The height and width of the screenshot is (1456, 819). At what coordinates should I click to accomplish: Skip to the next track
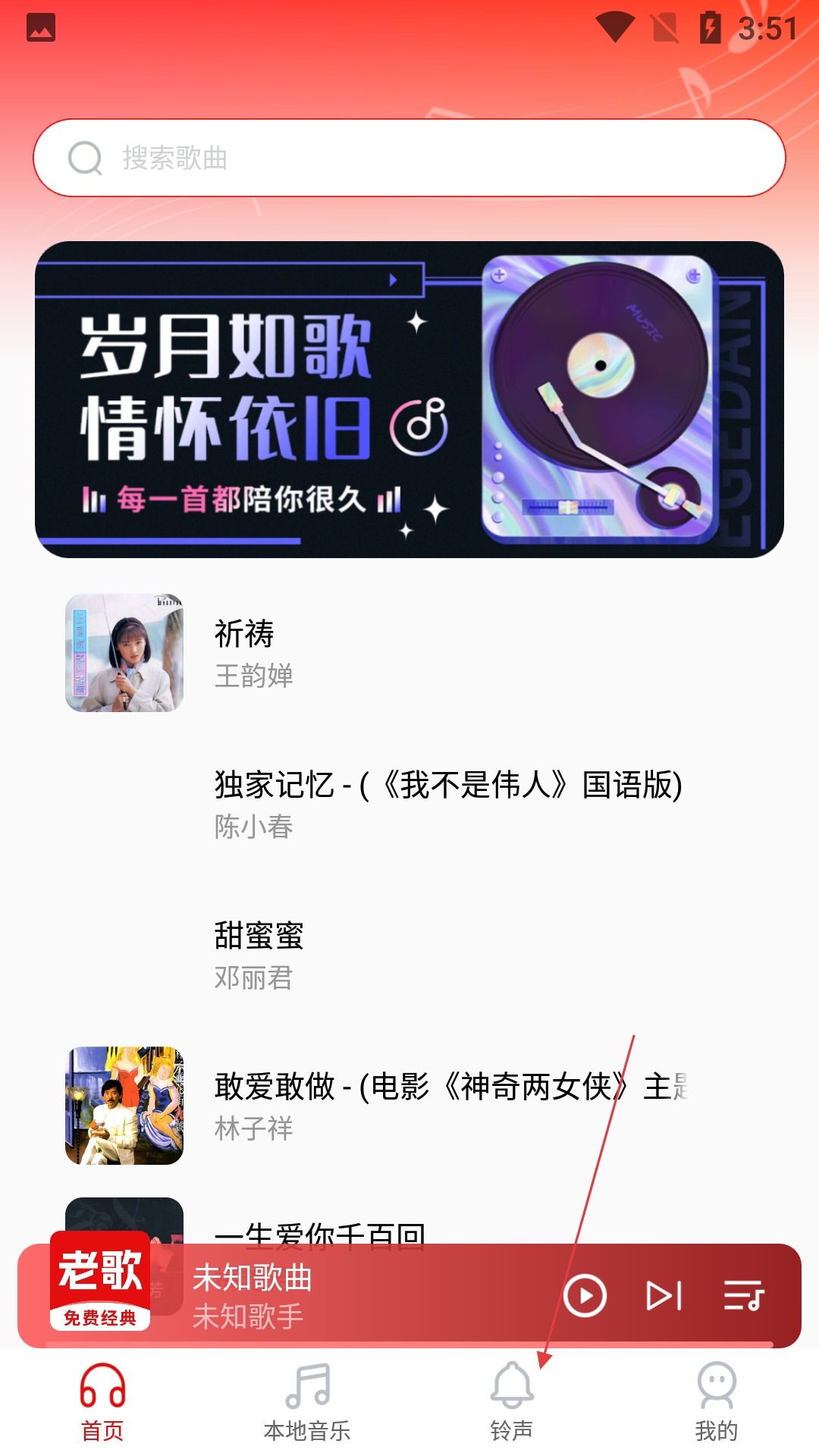(x=664, y=1296)
